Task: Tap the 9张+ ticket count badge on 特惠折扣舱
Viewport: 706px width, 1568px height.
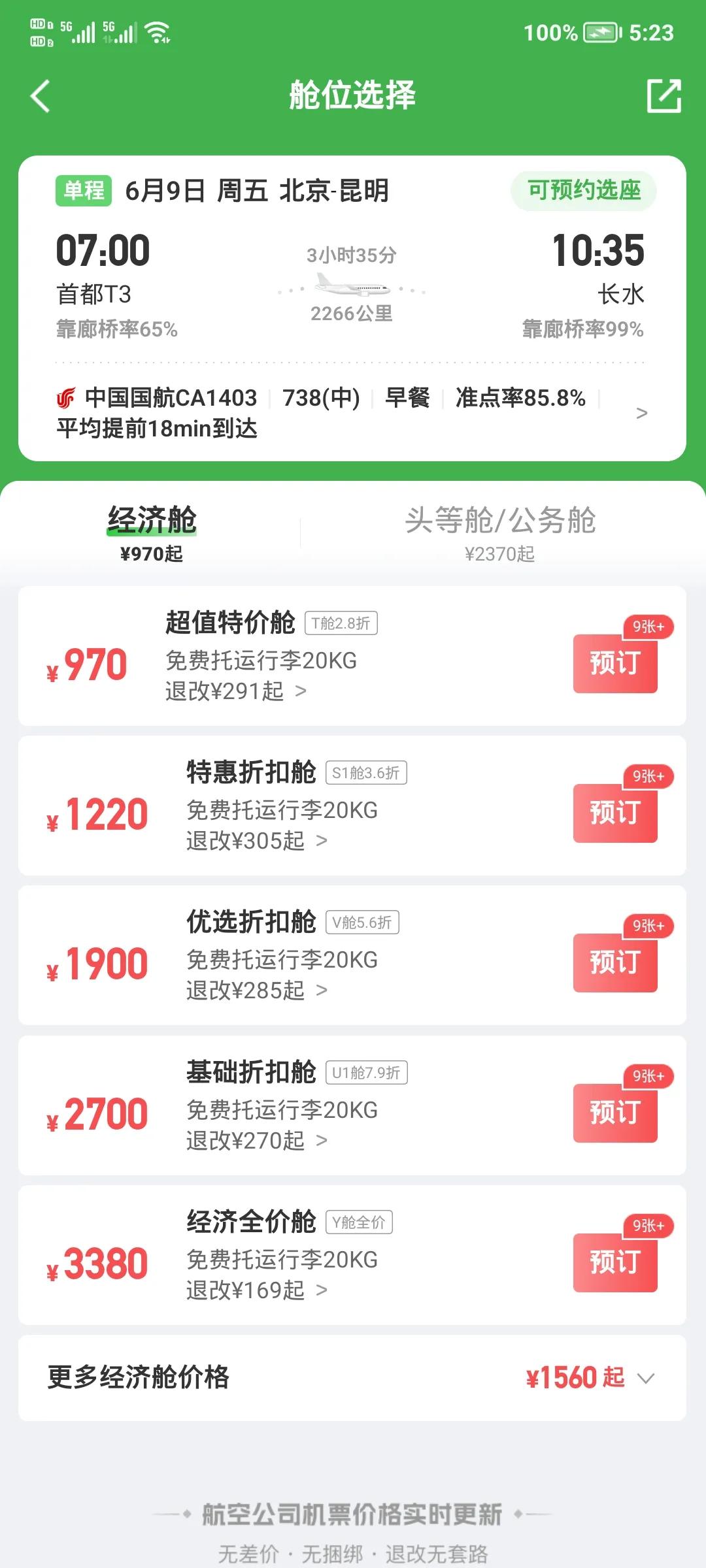Action: (x=647, y=777)
